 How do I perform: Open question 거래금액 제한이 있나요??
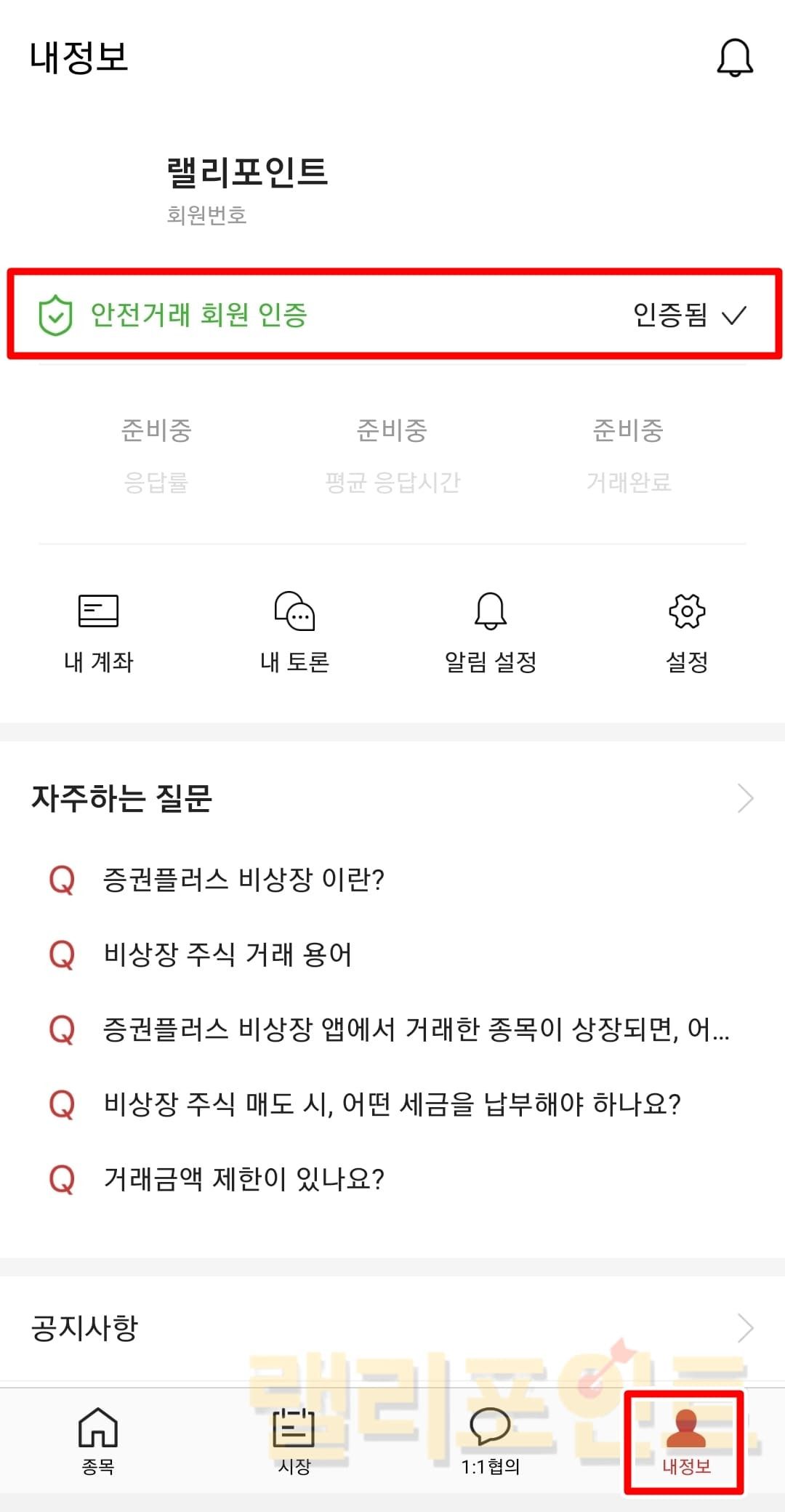click(243, 1179)
